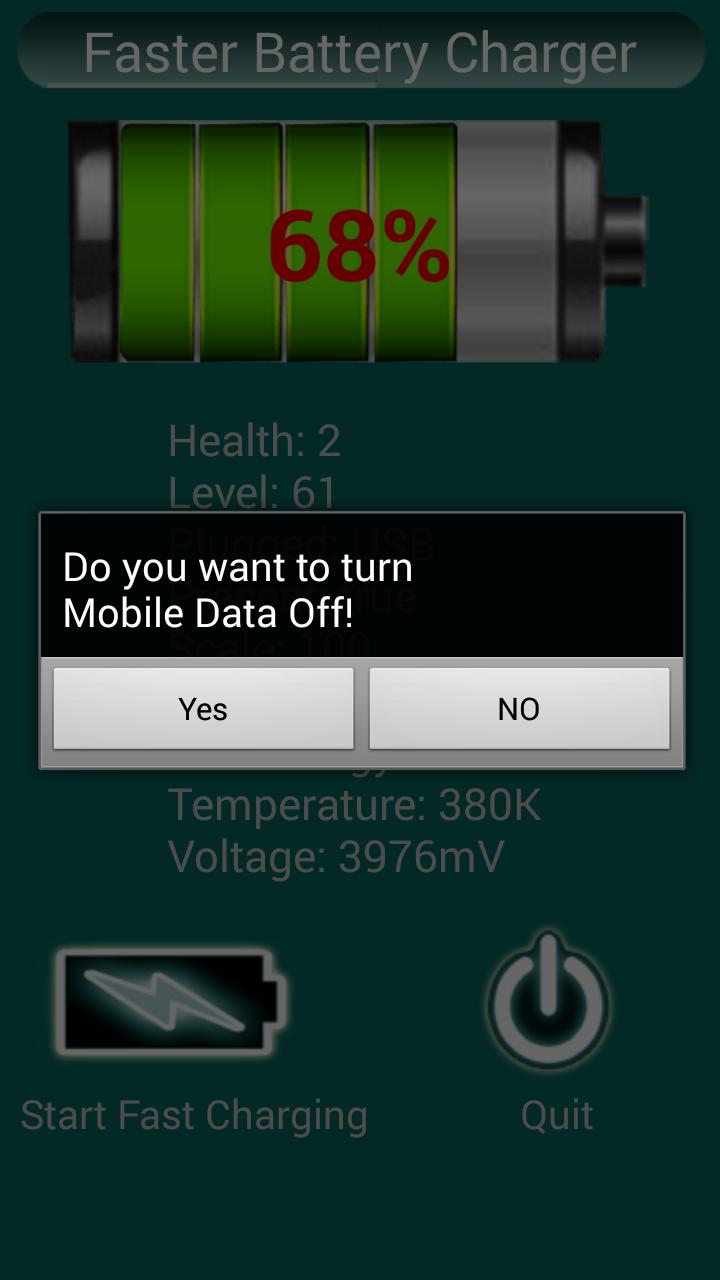Click the Start Fast Charging label
This screenshot has height=1280, width=720.
point(195,1113)
